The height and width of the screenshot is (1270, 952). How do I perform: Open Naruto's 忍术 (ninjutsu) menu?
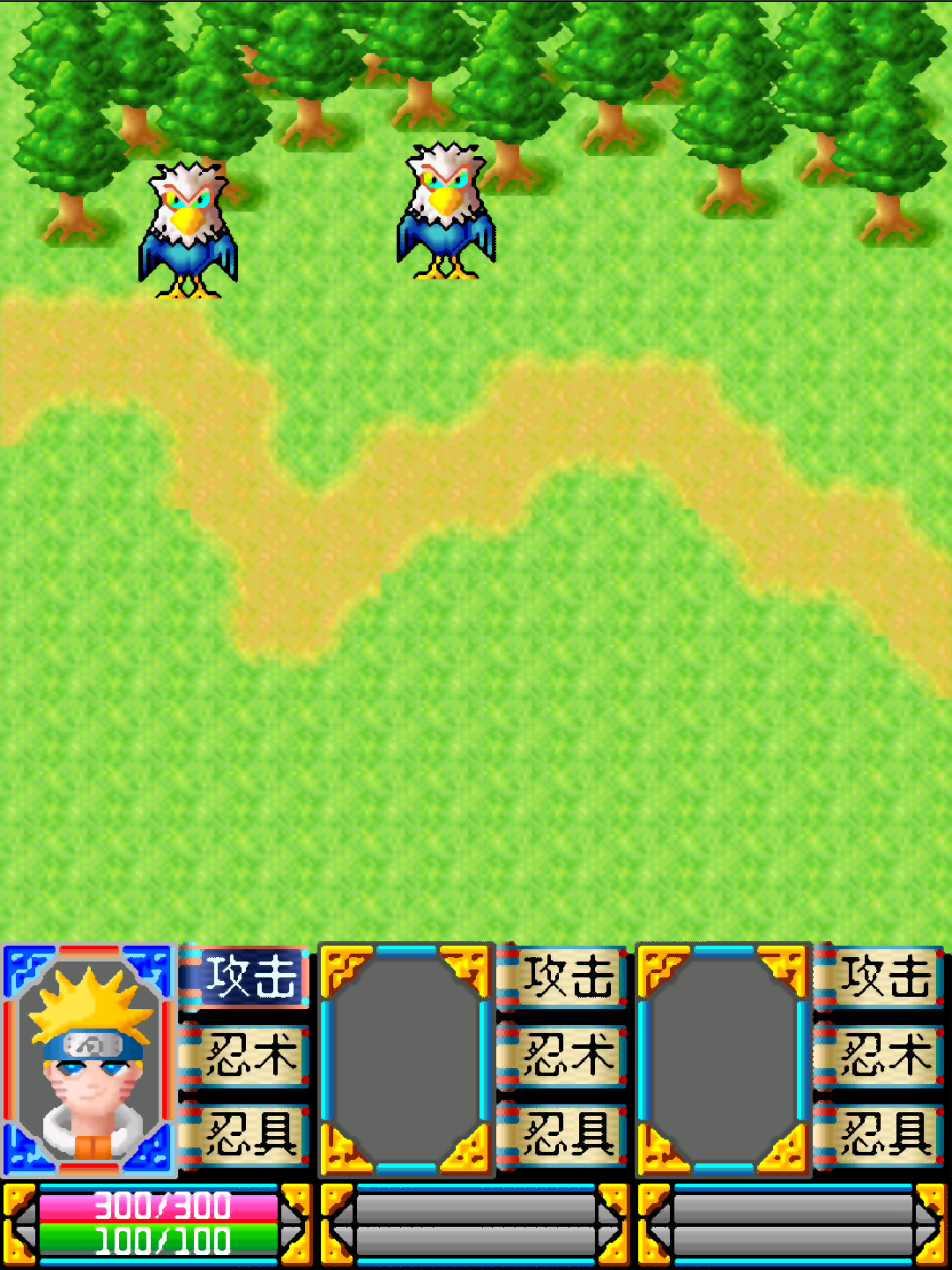click(247, 1055)
